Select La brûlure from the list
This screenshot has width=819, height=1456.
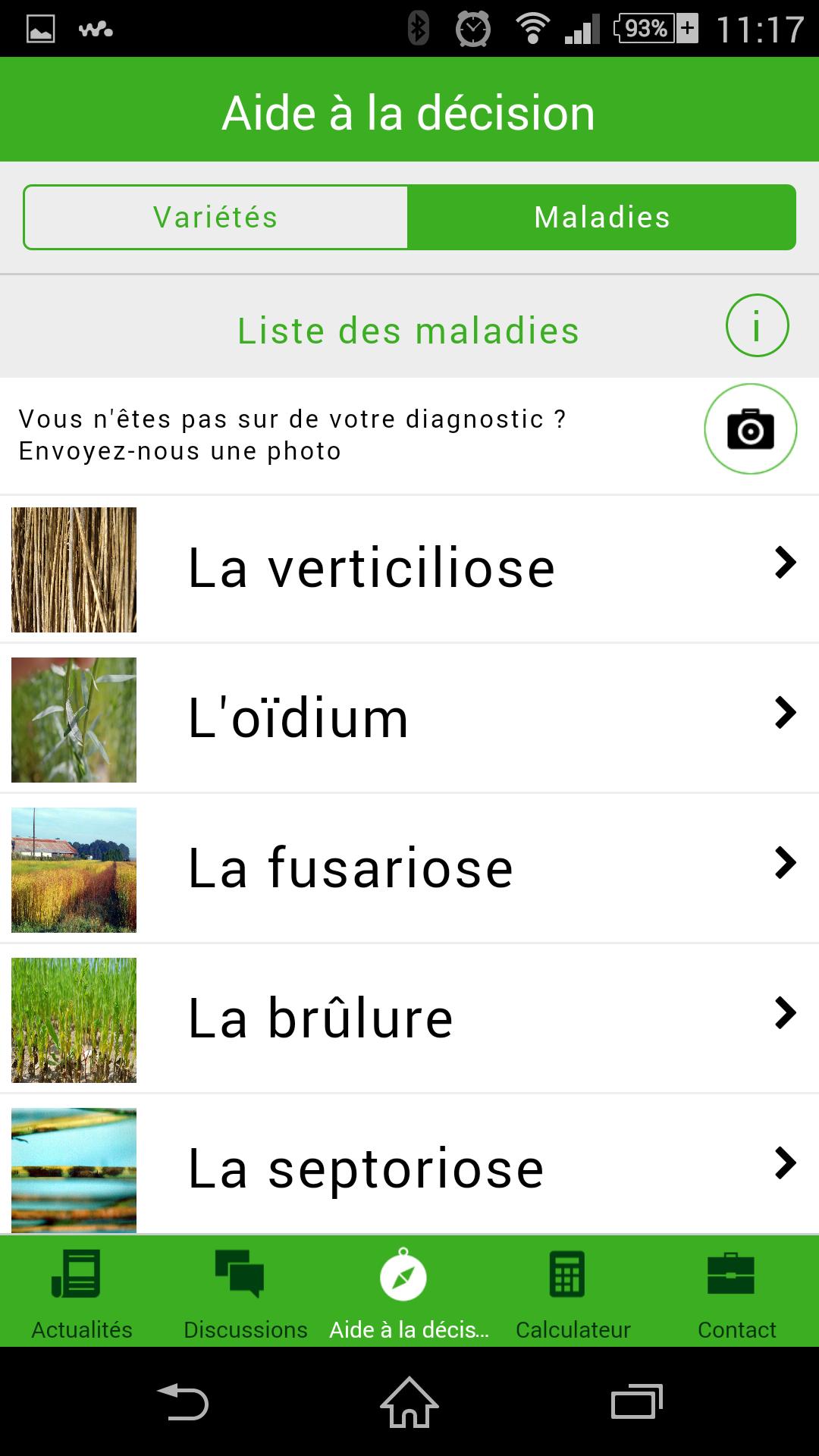pyautogui.click(x=409, y=1019)
